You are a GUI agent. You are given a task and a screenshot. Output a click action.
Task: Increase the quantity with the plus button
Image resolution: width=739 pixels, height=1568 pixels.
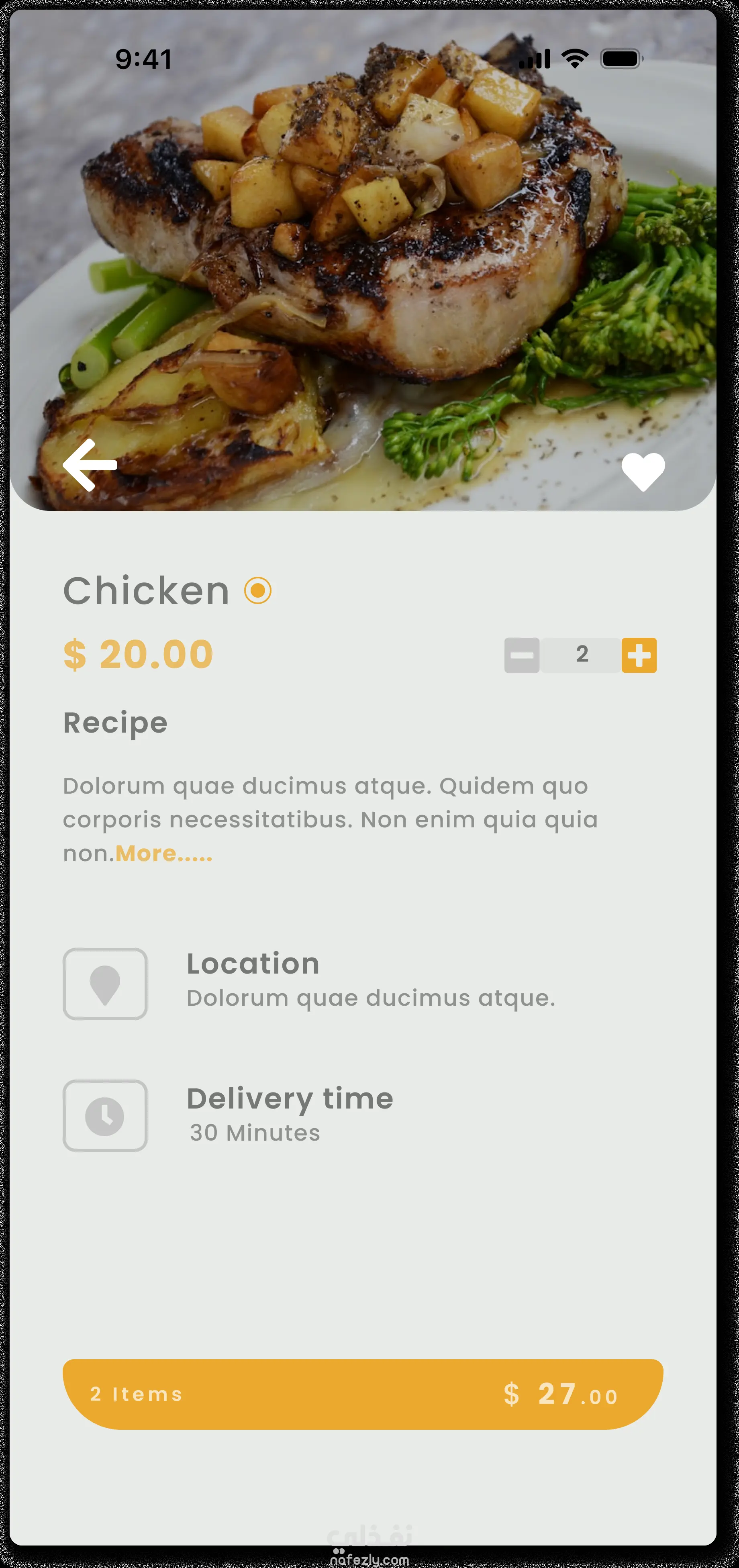(639, 655)
